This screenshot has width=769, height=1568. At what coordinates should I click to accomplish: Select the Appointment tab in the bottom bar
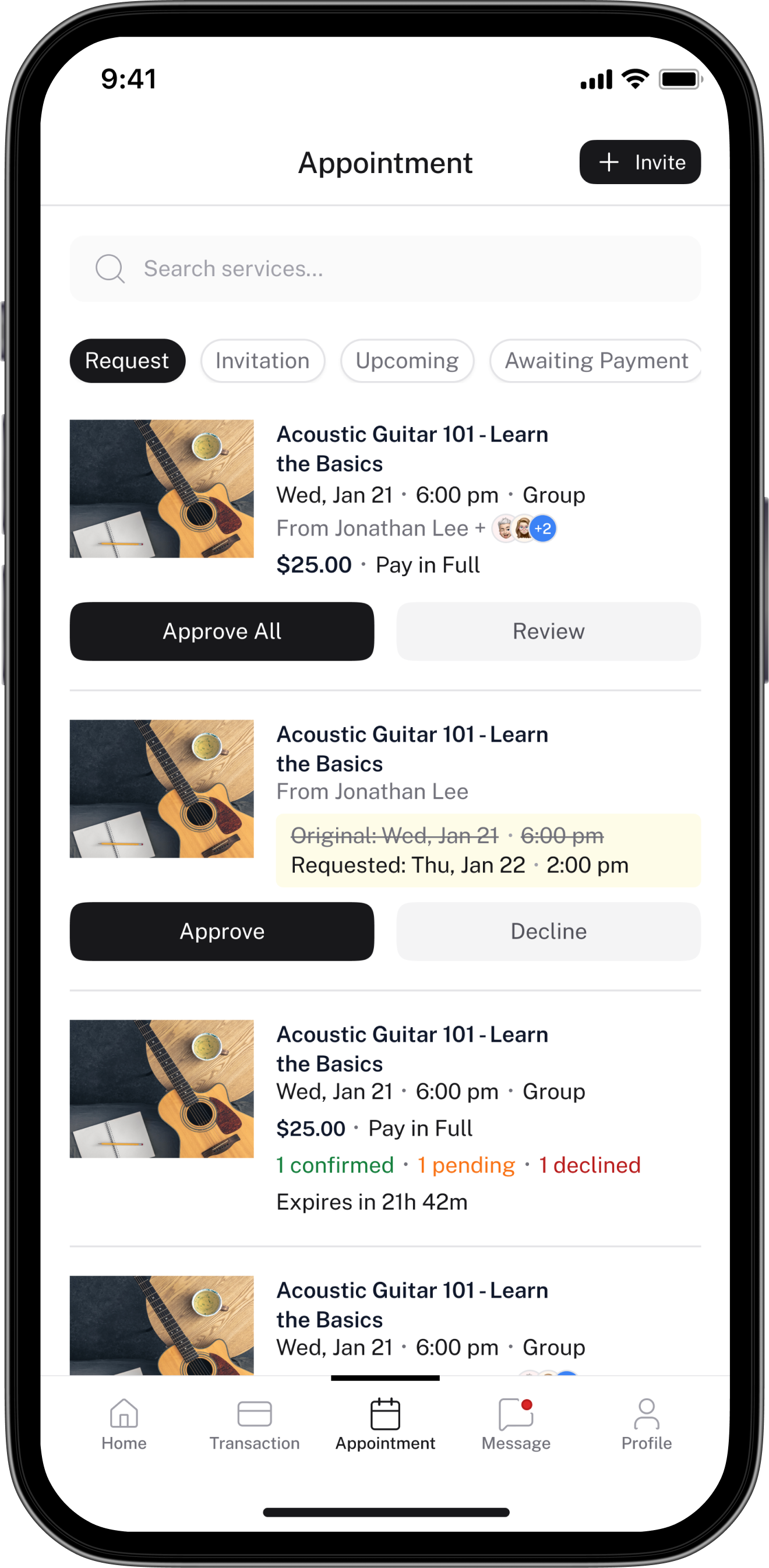click(x=385, y=1424)
